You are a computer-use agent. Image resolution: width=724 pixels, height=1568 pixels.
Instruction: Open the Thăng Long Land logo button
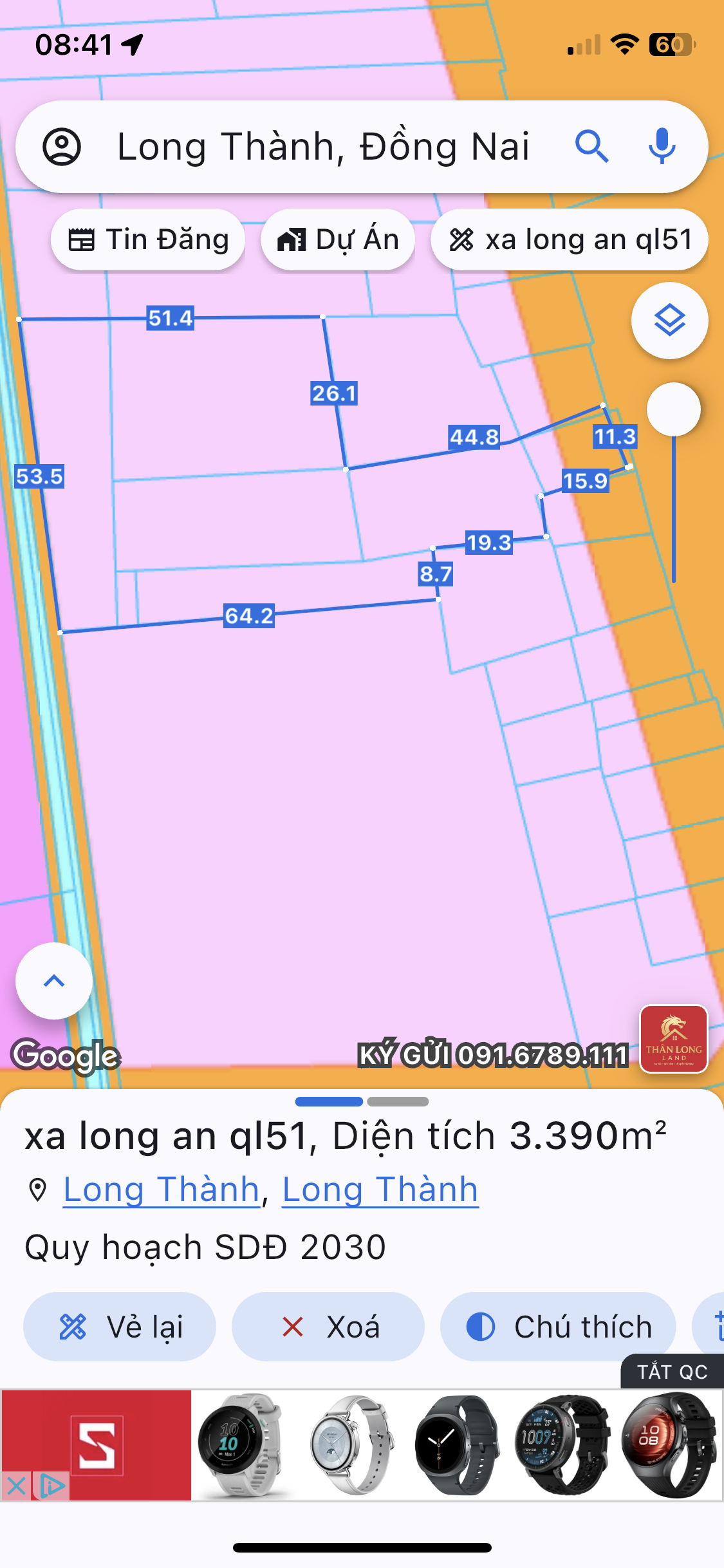674,1039
